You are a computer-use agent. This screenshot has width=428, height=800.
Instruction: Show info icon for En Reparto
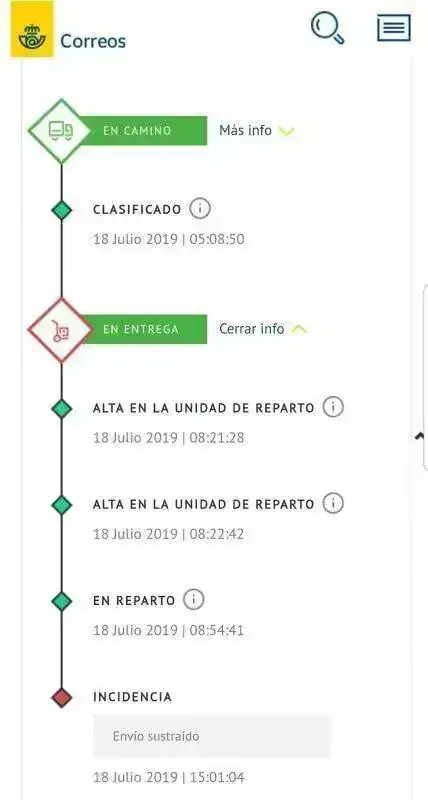pos(193,599)
